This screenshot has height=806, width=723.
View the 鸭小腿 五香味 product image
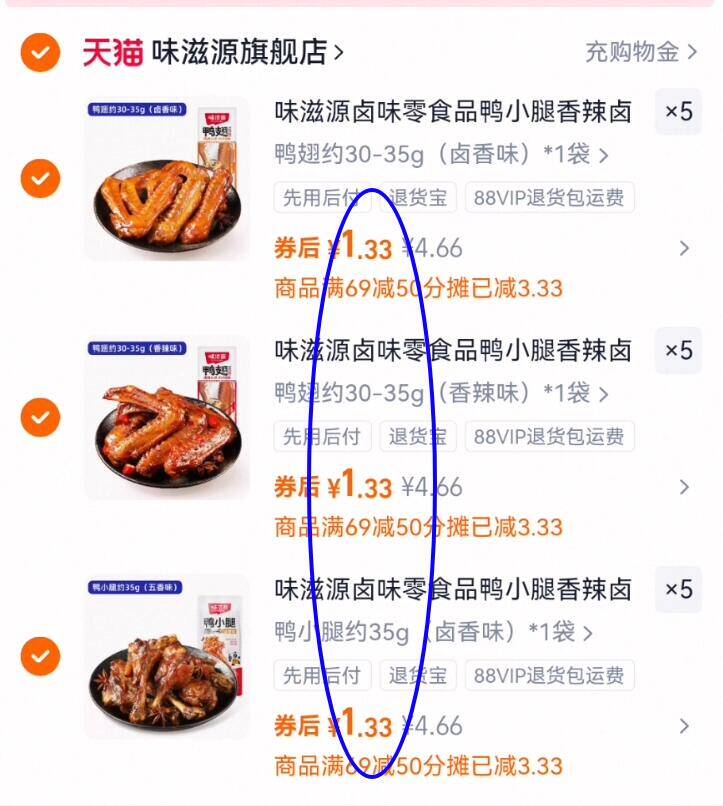click(167, 657)
